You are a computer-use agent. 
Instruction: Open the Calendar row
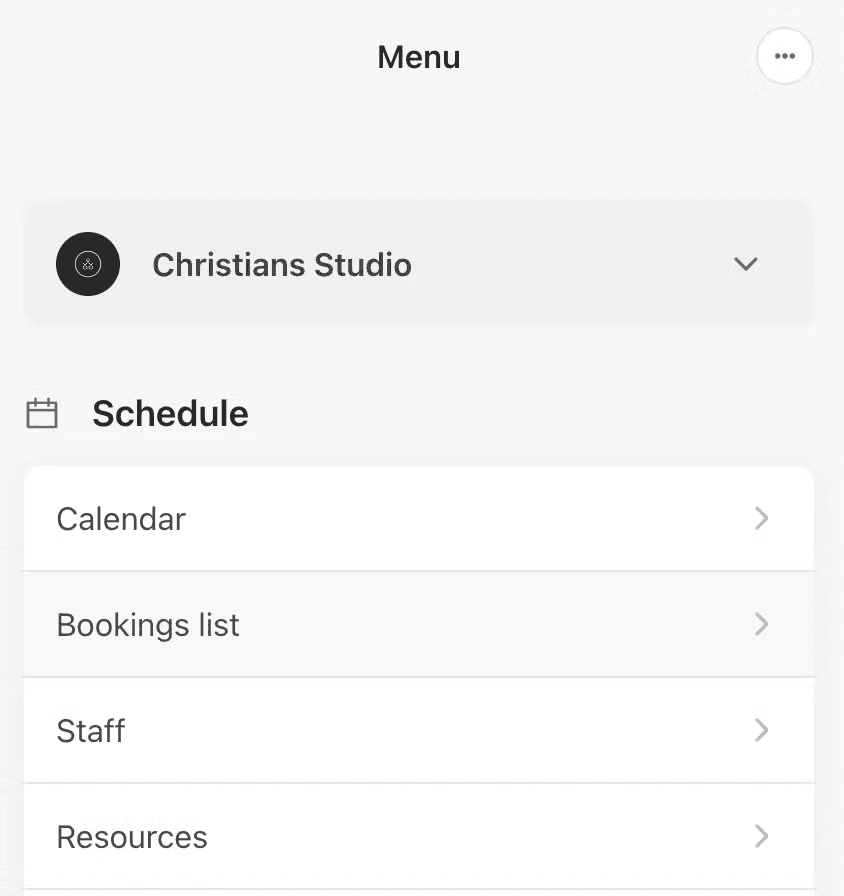419,519
